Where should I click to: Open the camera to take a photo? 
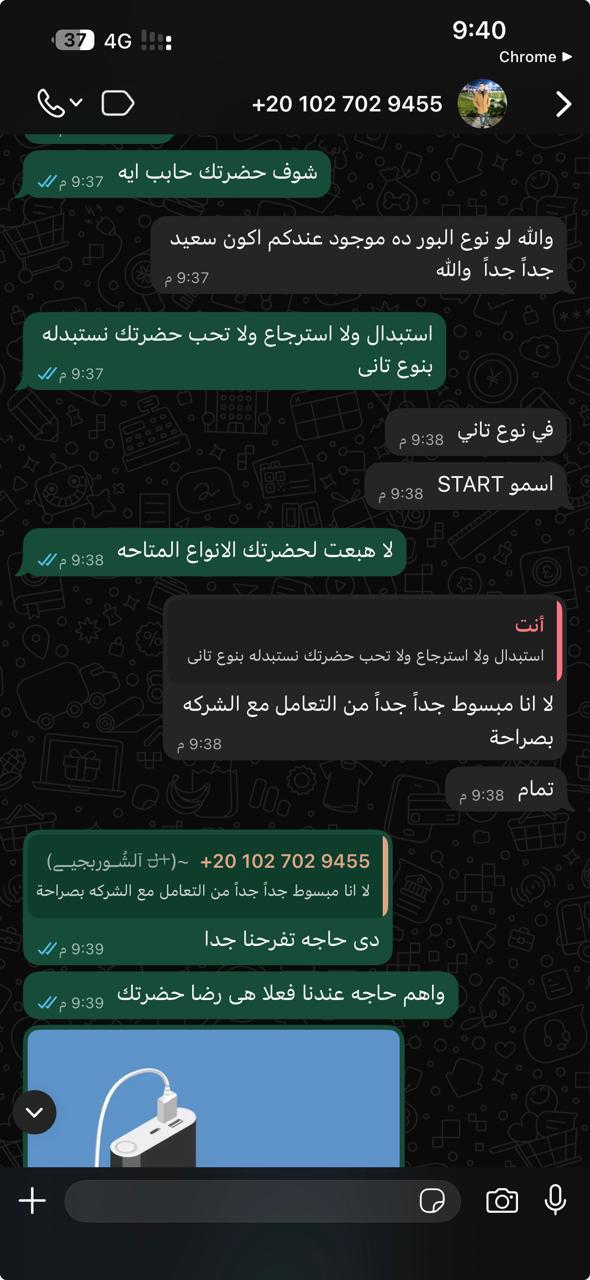(x=502, y=1201)
